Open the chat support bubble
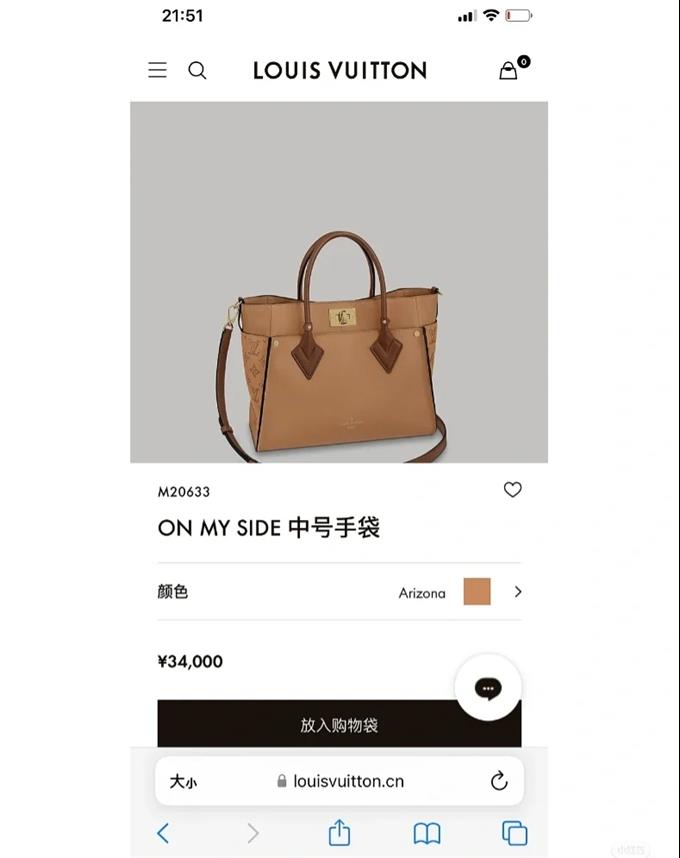Screen dimensions: 680x858 [488, 688]
